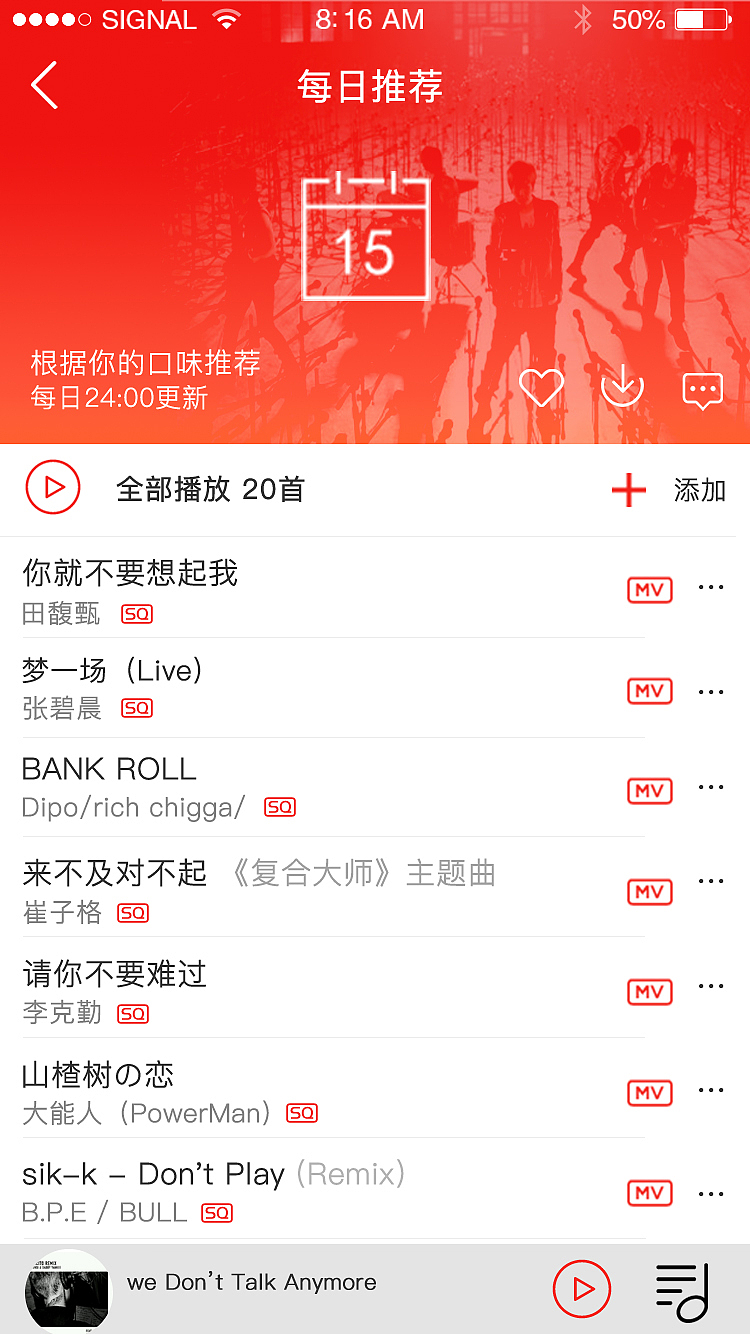
Task: Tap the heart icon to favorite the playlist
Action: [542, 389]
